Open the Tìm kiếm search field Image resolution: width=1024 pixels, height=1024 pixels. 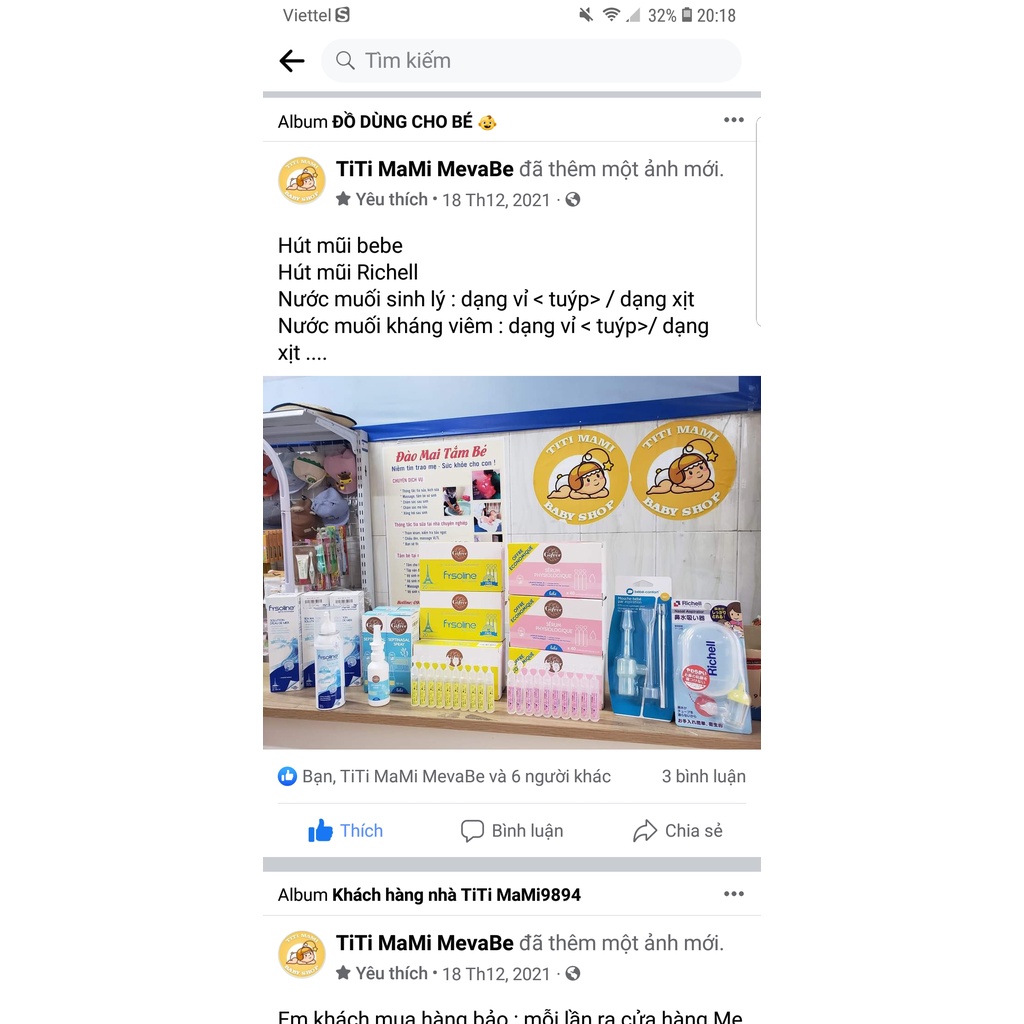tap(531, 61)
